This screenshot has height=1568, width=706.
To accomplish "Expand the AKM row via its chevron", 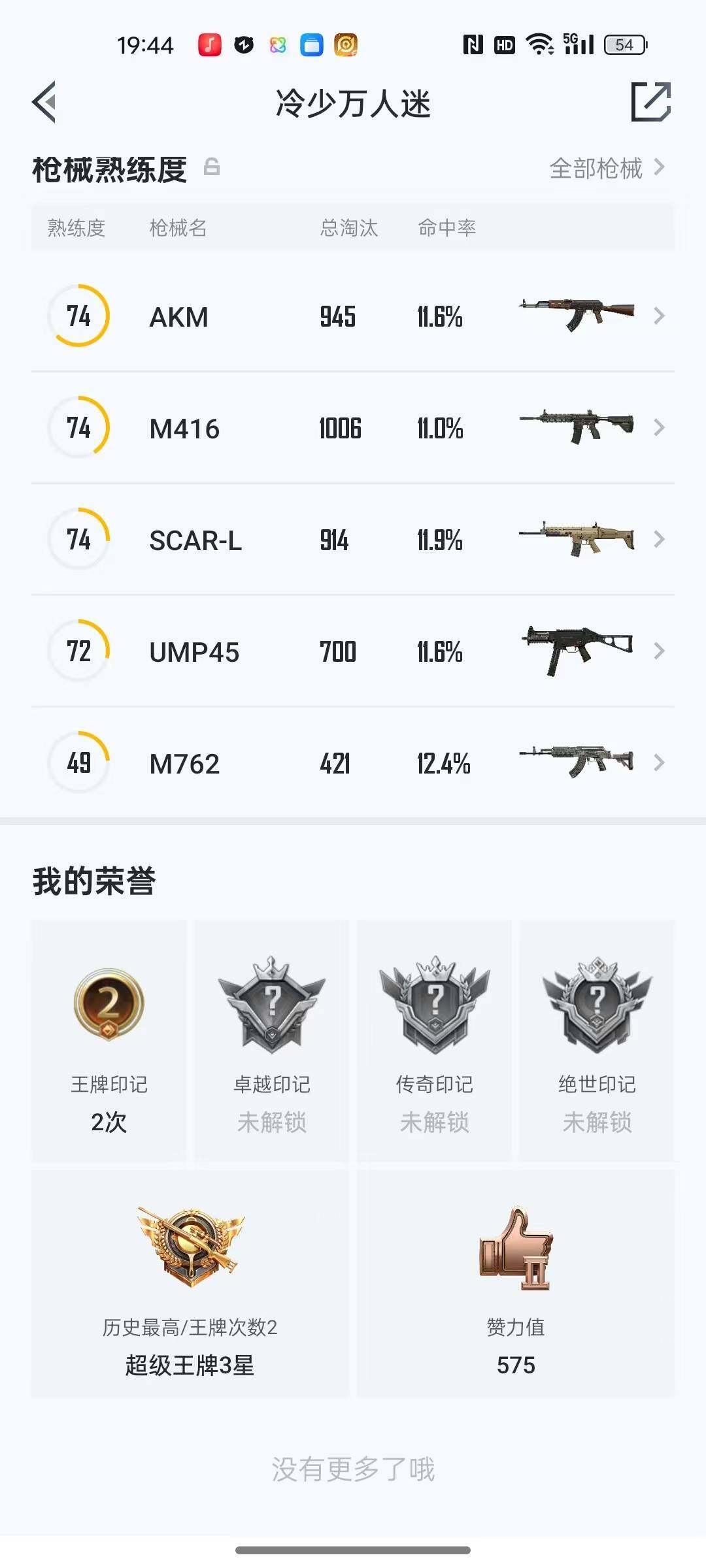I will (660, 316).
